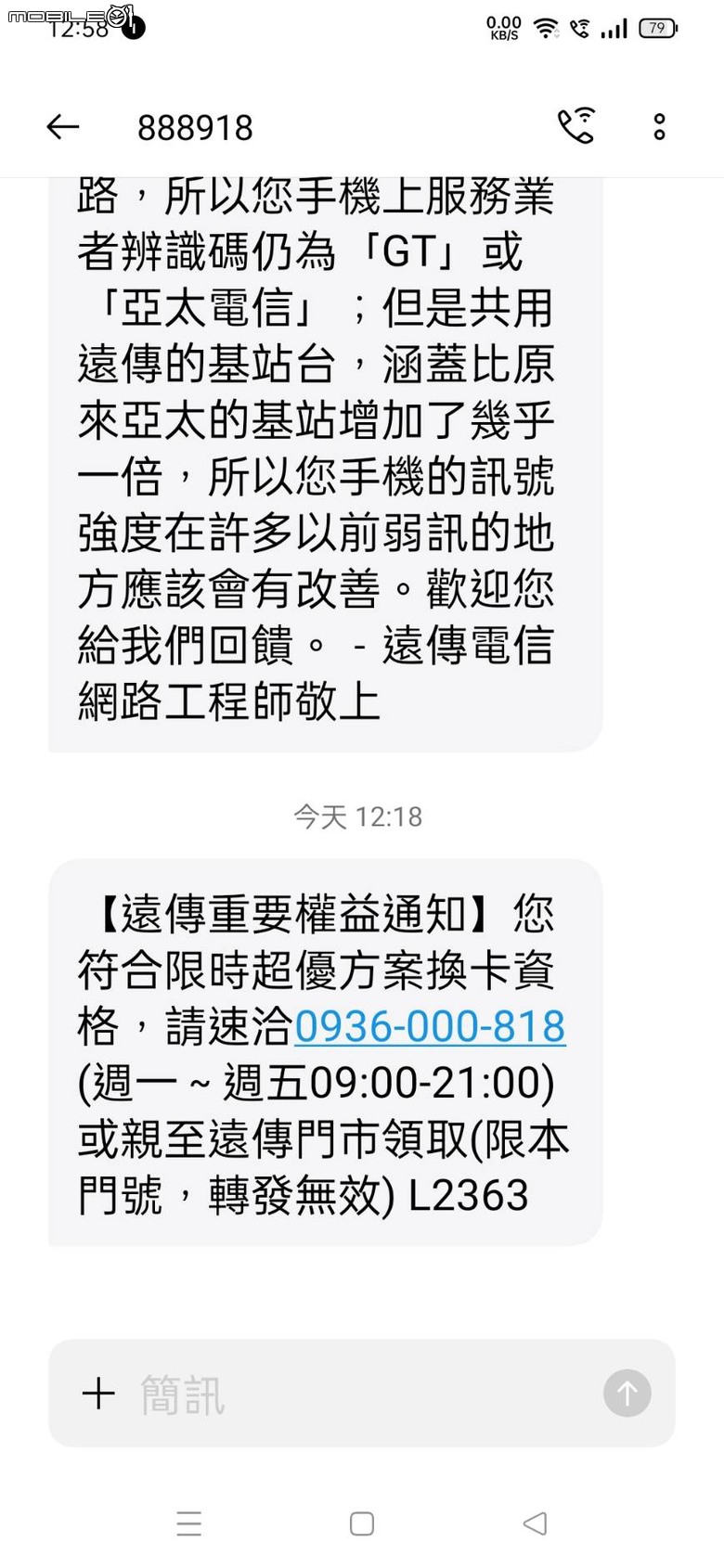Tap the phone number link 0936-000-818
Image resolution: width=724 pixels, height=1568 pixels.
point(430,1026)
